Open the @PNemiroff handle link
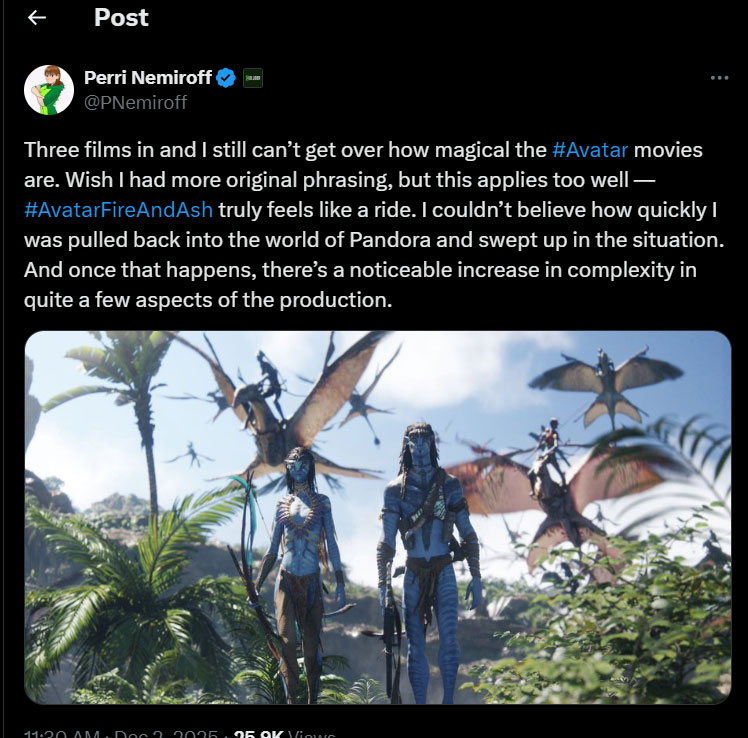Image resolution: width=748 pixels, height=738 pixels. [x=135, y=101]
